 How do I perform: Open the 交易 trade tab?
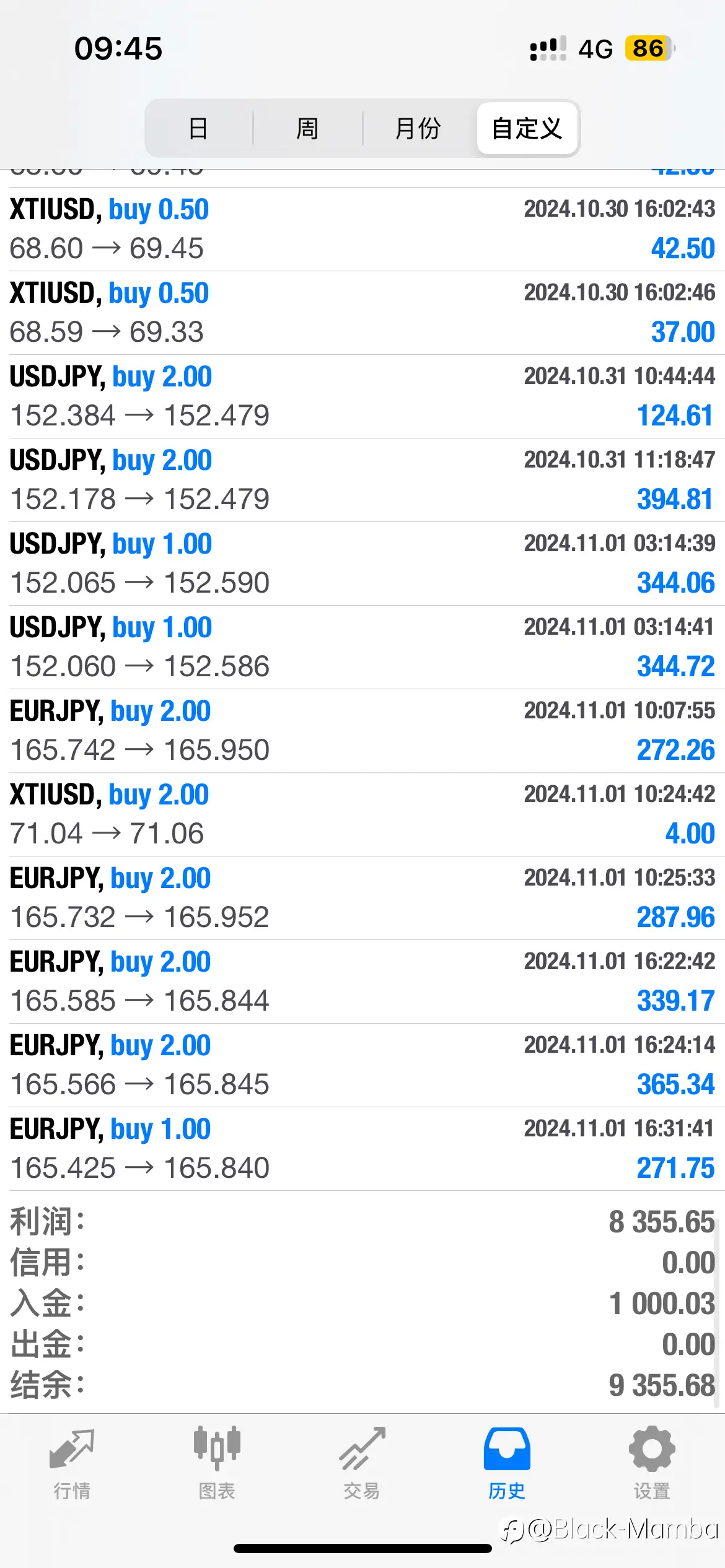[362, 1464]
